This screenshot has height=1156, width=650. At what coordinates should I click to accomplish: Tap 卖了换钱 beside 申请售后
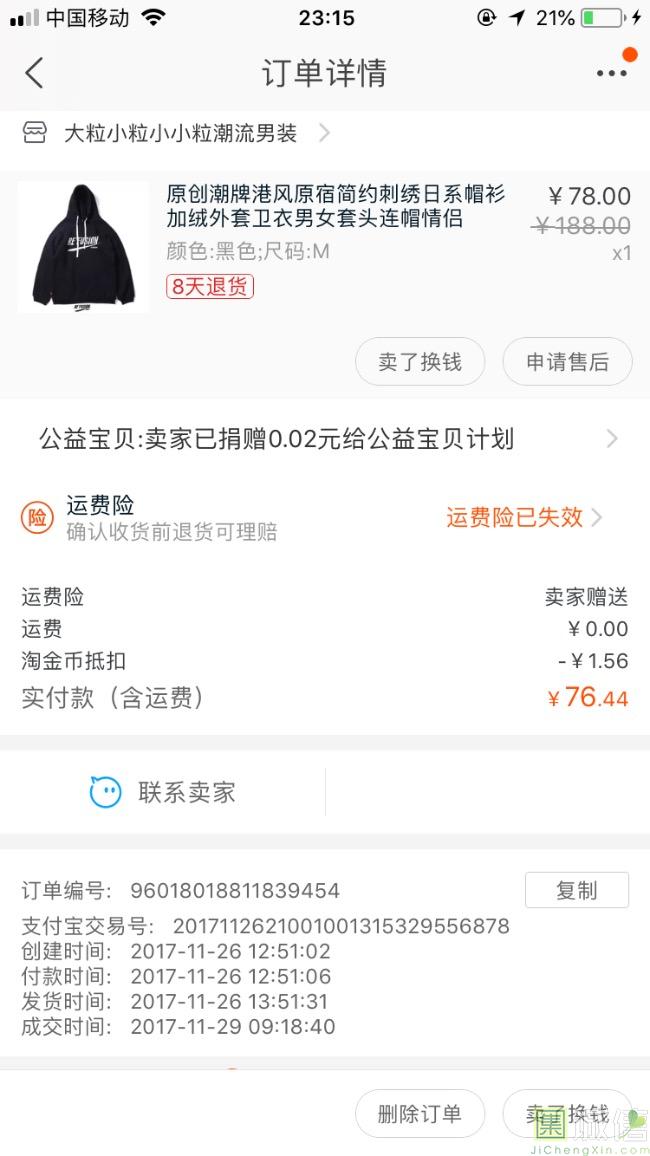[x=420, y=362]
